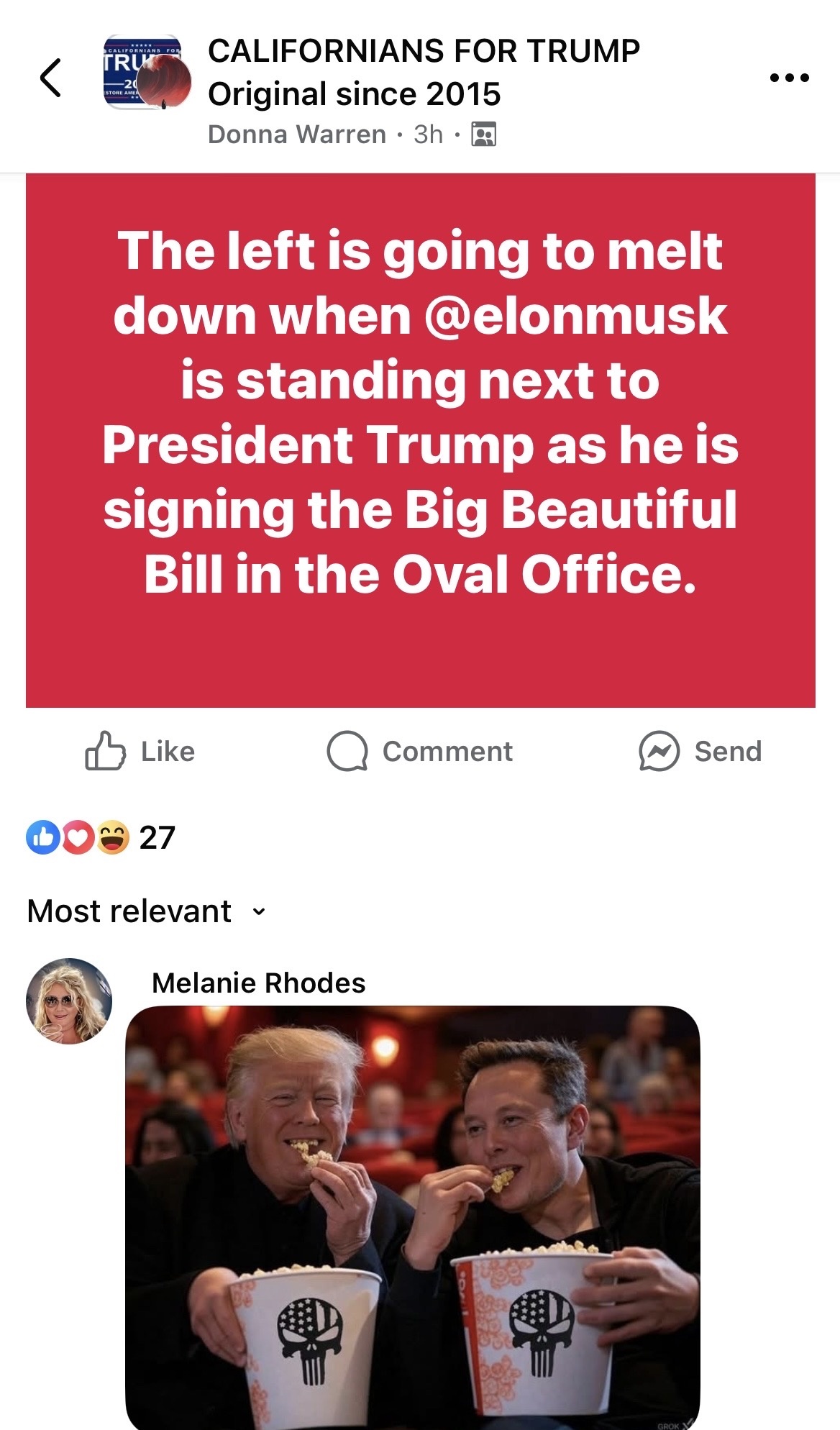Open Californians for Trump group page
Viewport: 840px width, 1430px height.
point(424,72)
